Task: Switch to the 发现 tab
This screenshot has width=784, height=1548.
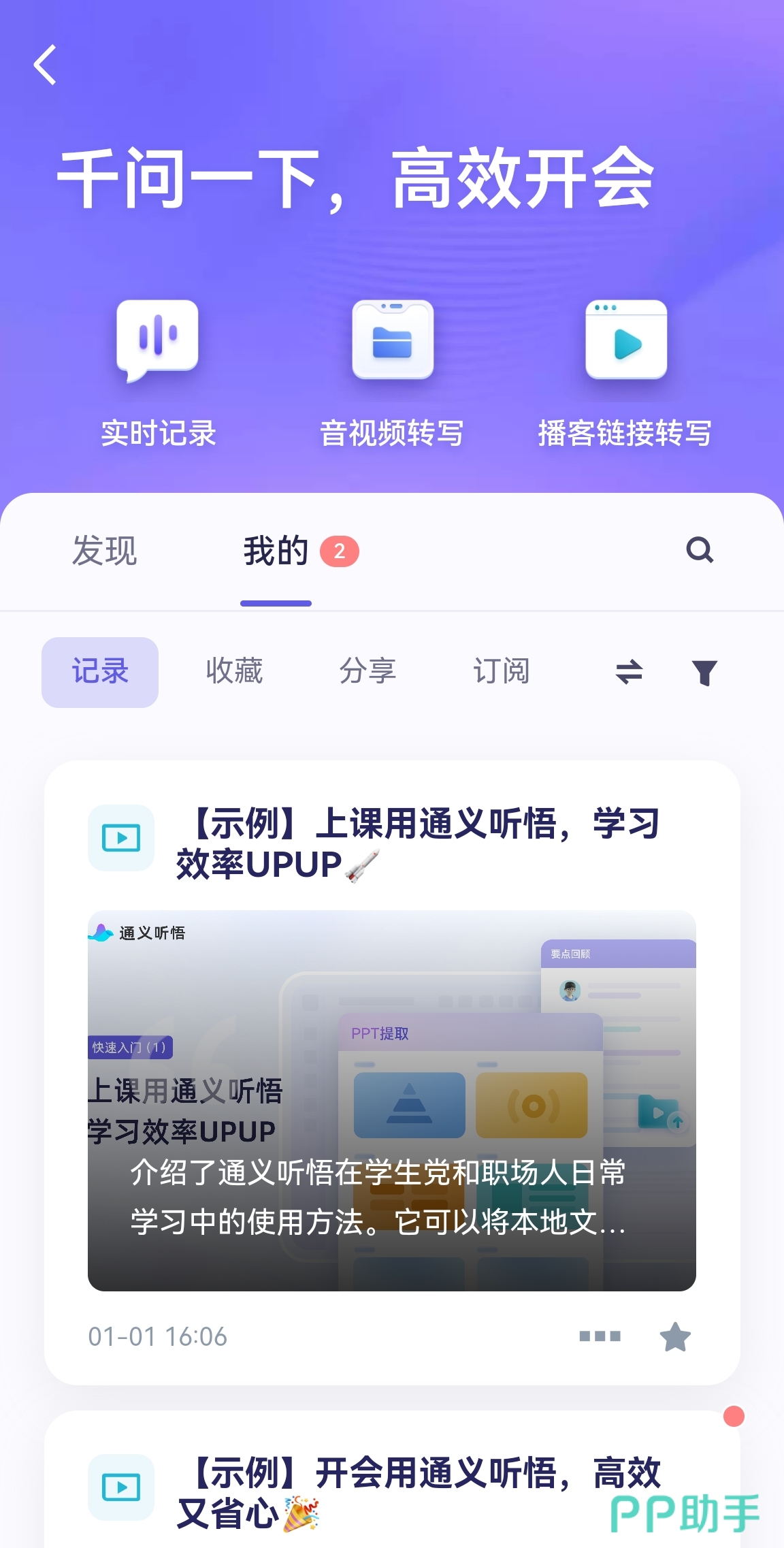Action: (104, 551)
